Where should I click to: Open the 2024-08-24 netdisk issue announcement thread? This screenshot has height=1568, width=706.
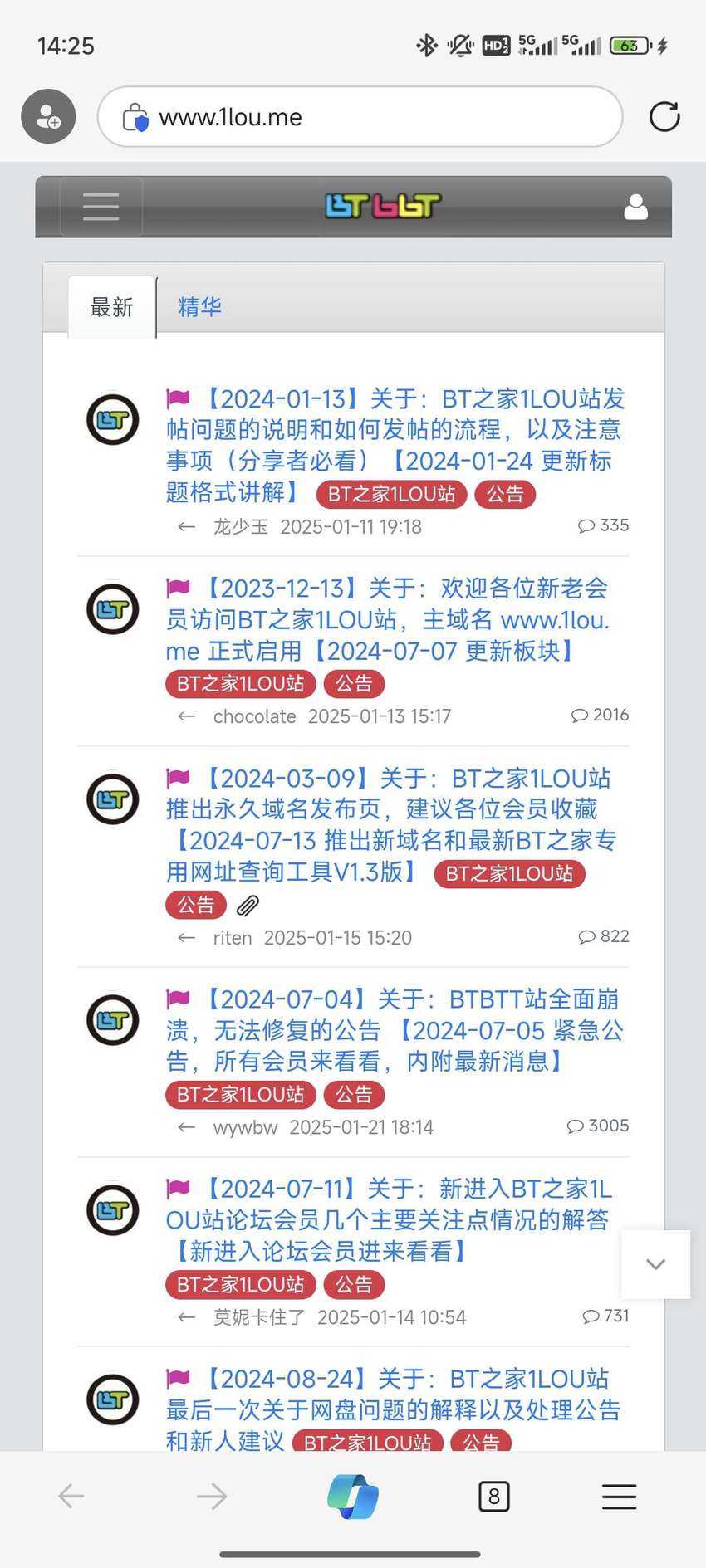point(393,1409)
